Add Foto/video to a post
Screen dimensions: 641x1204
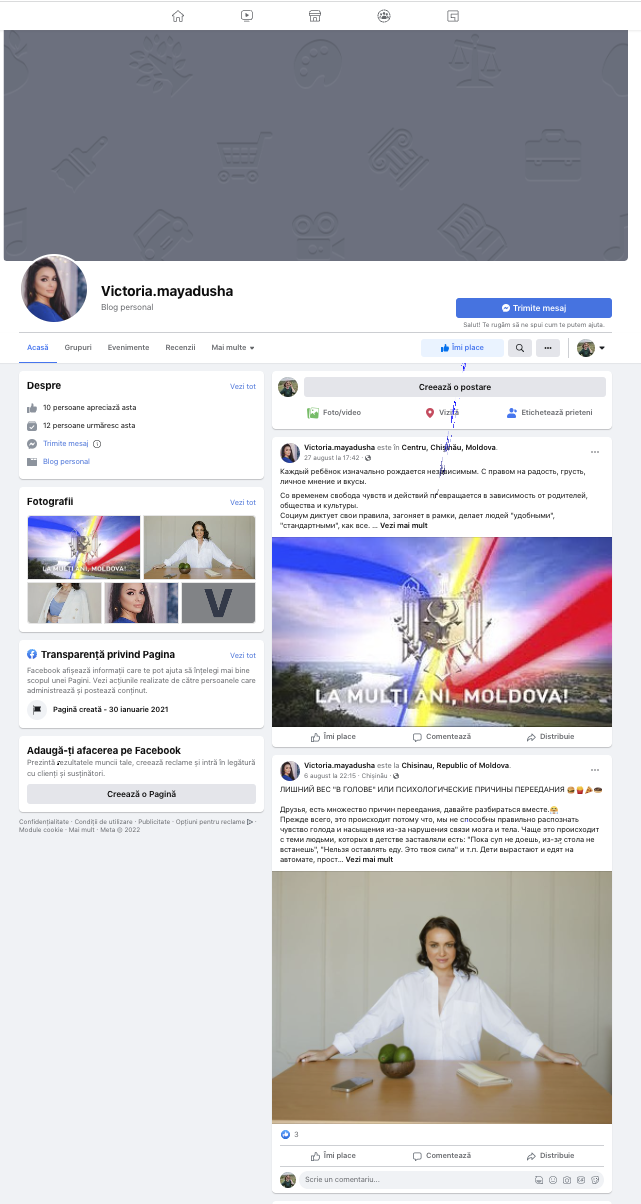335,412
